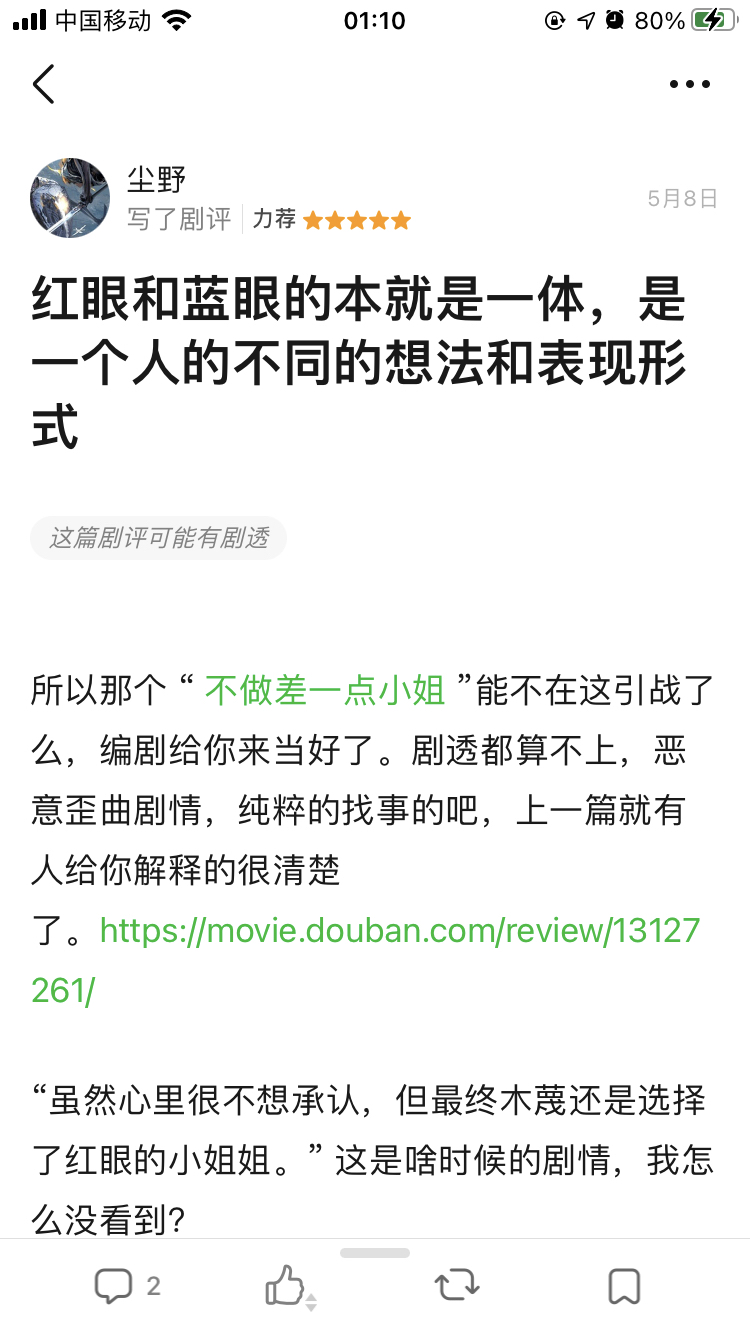
Task: Open the user link 不做差一点小姐
Action: click(324, 691)
